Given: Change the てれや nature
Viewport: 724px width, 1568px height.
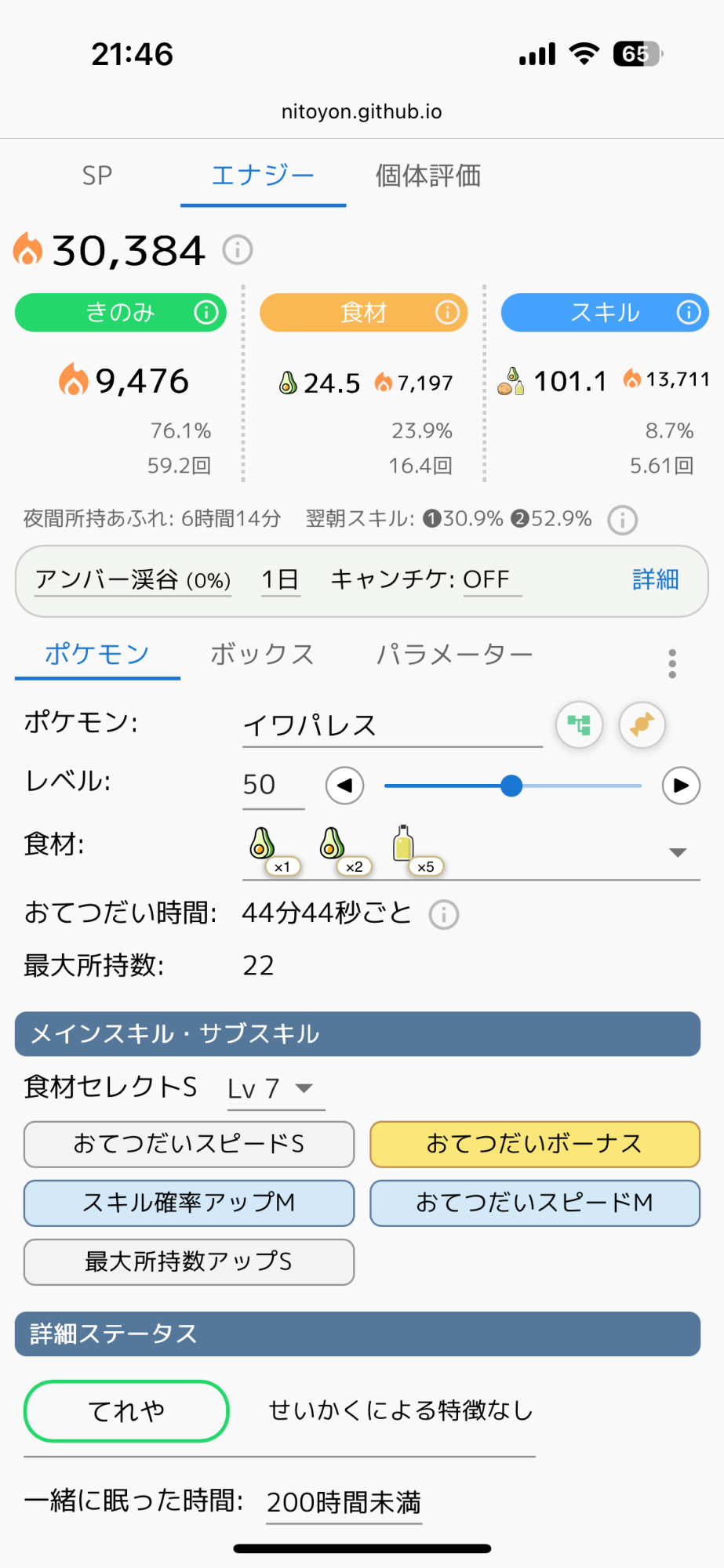Looking at the screenshot, I should [x=126, y=1411].
